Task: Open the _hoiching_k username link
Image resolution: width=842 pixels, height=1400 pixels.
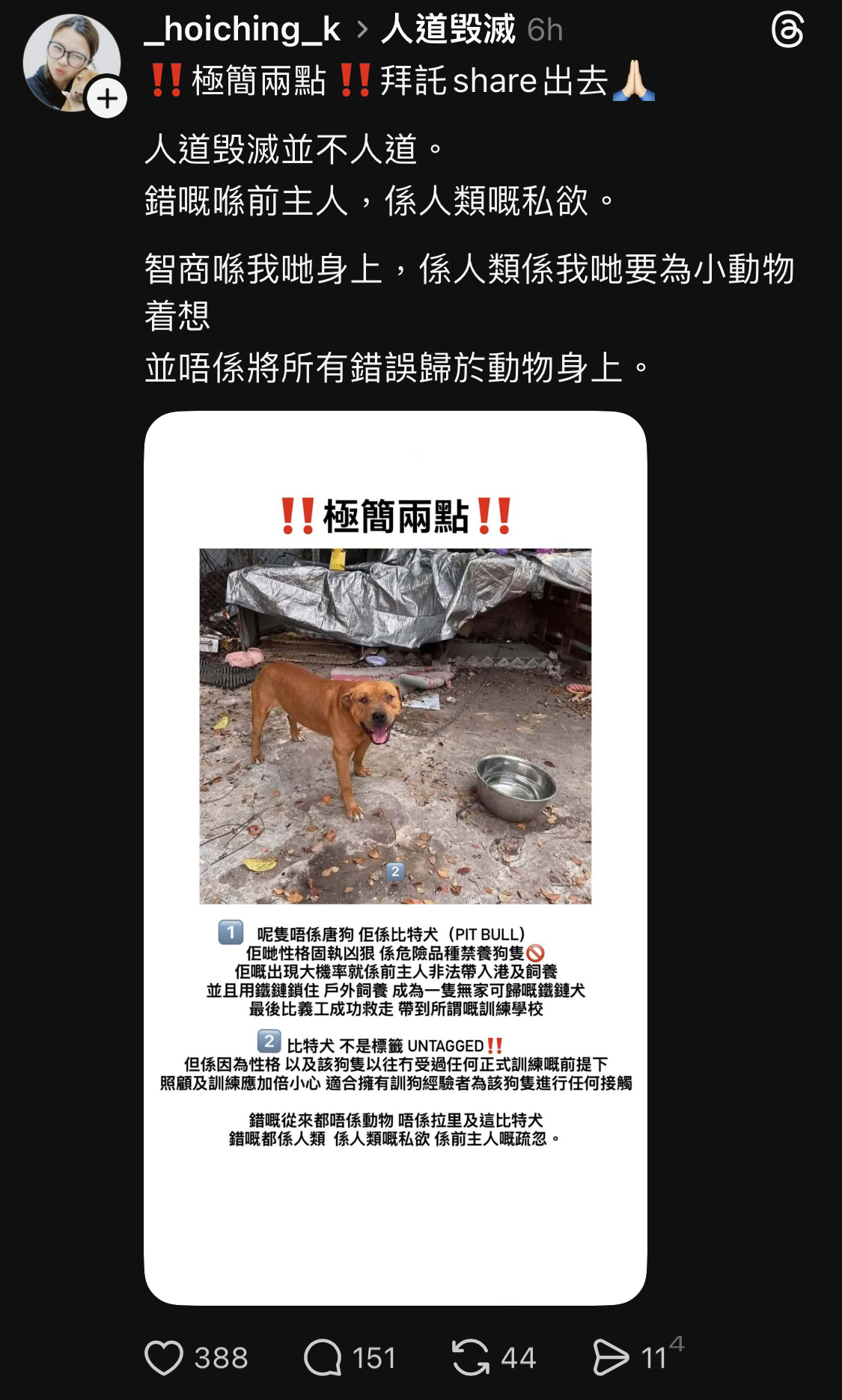Action: point(242,30)
